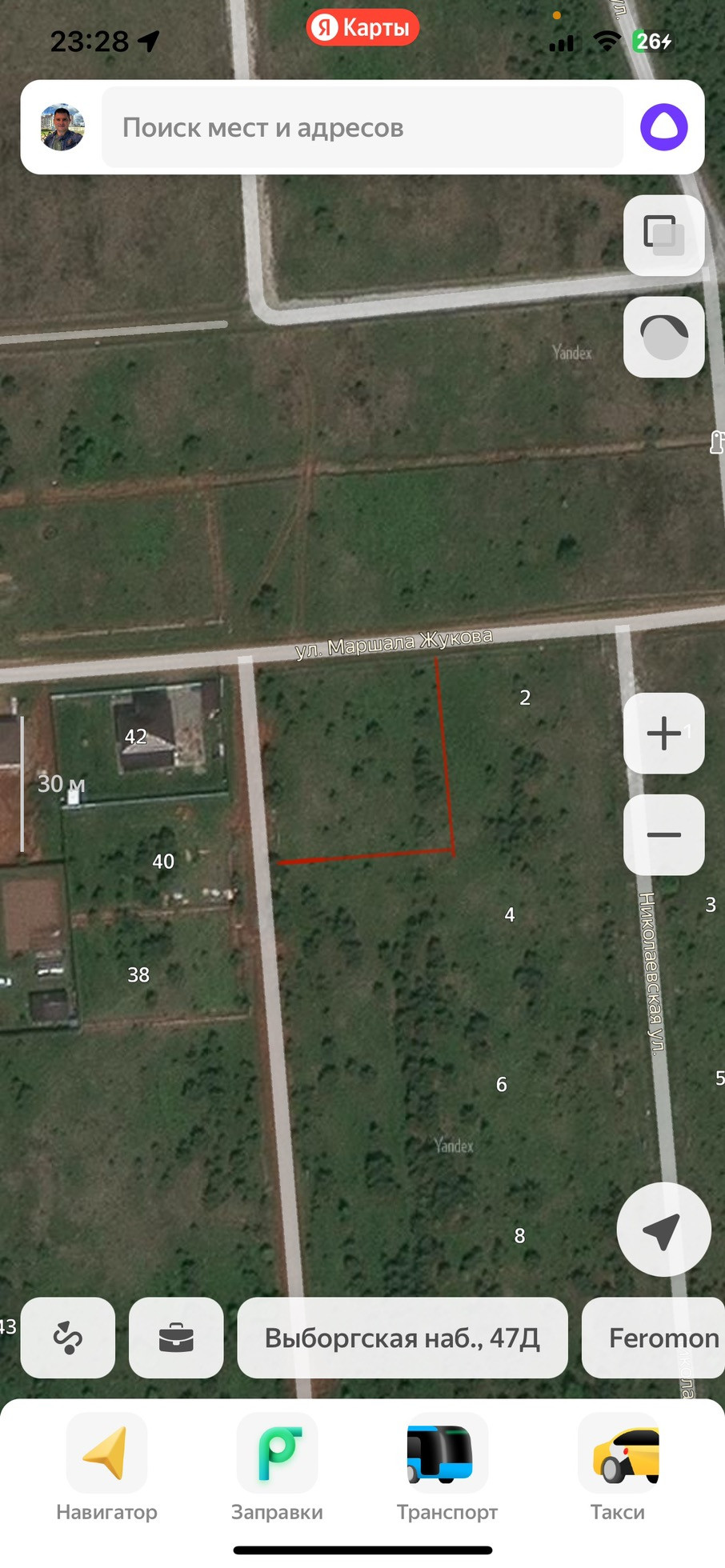
Task: Open Навигатор
Action: 106,1468
